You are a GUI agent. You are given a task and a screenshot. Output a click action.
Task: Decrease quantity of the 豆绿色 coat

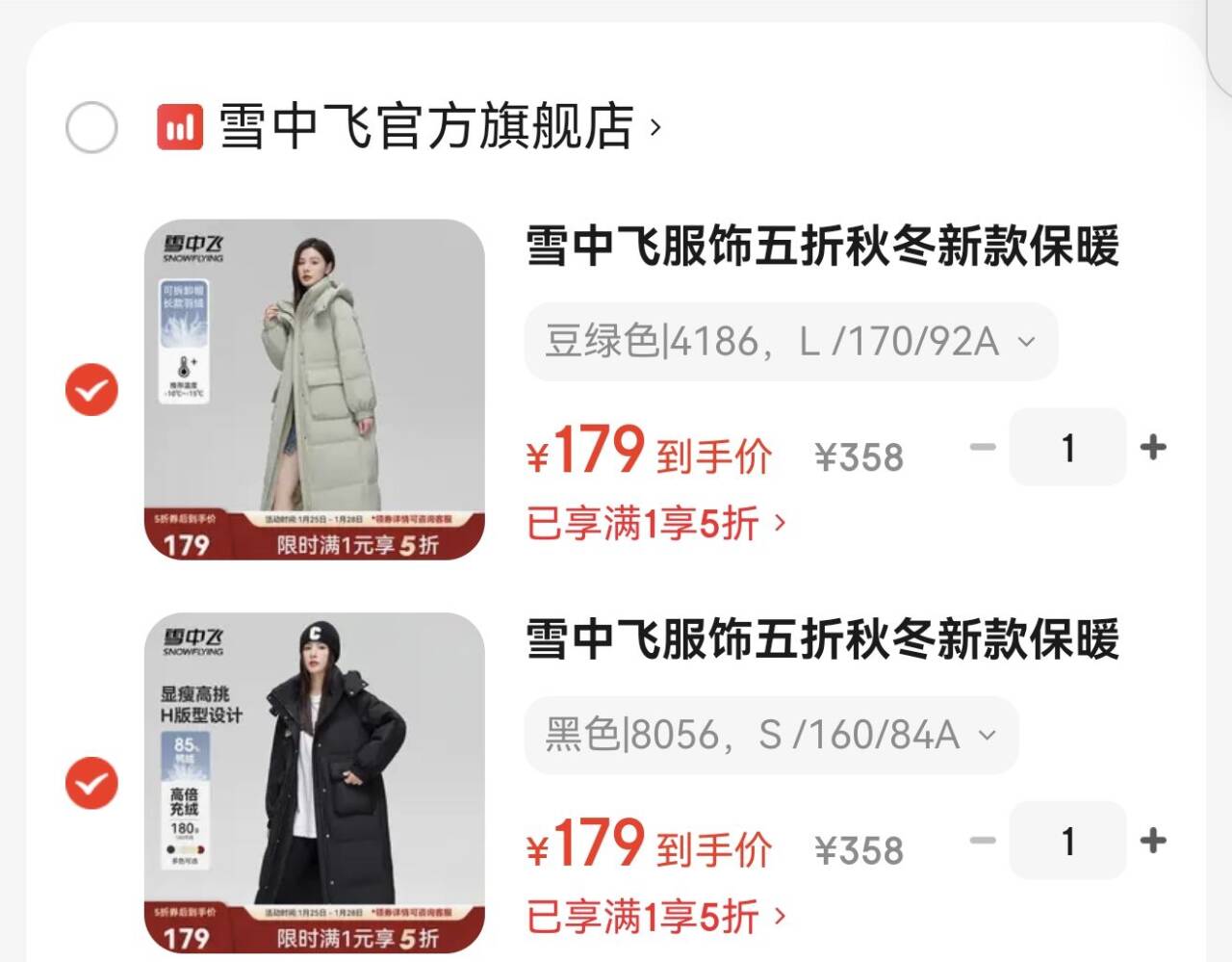tap(982, 447)
